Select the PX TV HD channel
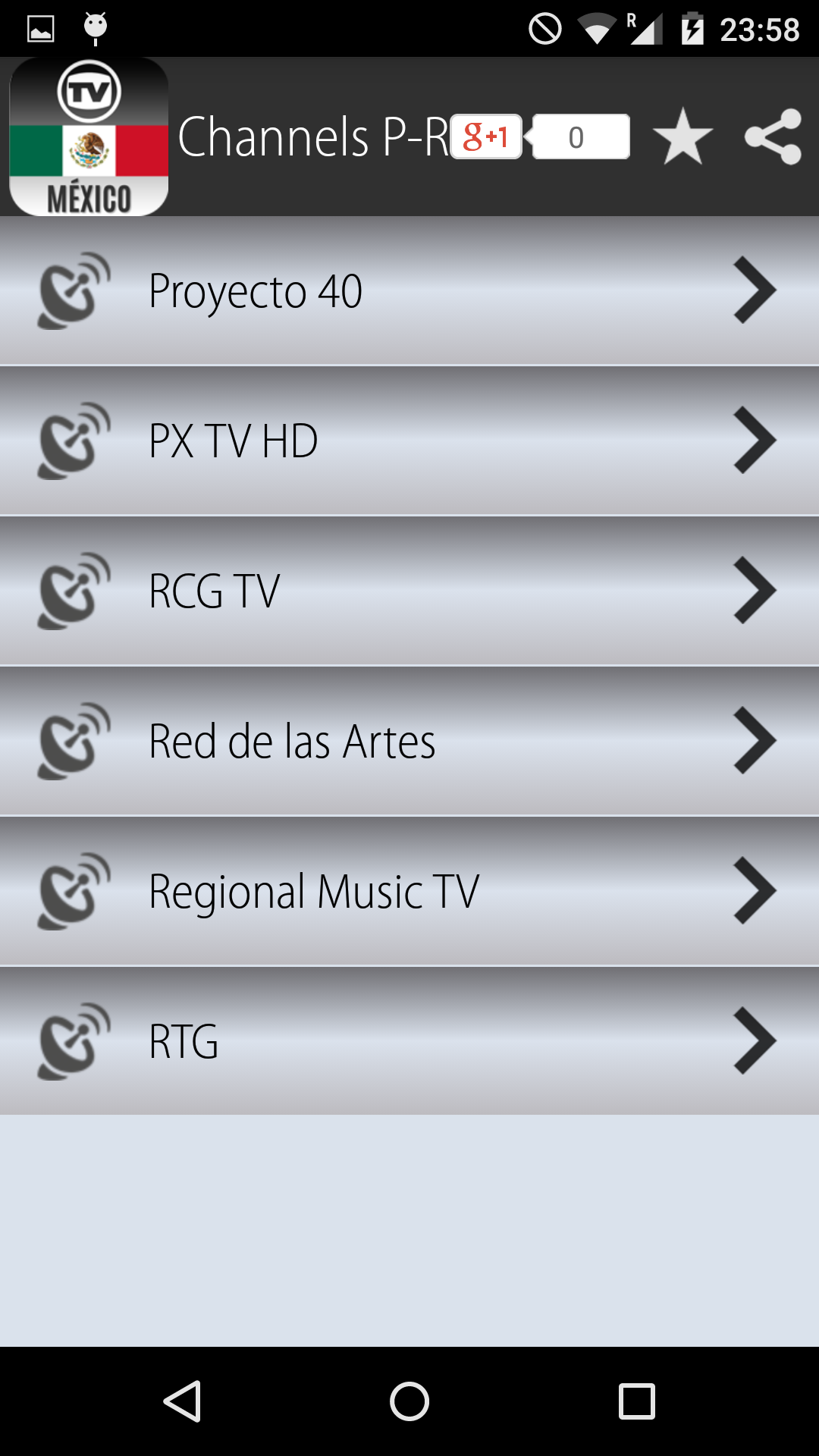This screenshot has width=819, height=1456. (x=409, y=441)
